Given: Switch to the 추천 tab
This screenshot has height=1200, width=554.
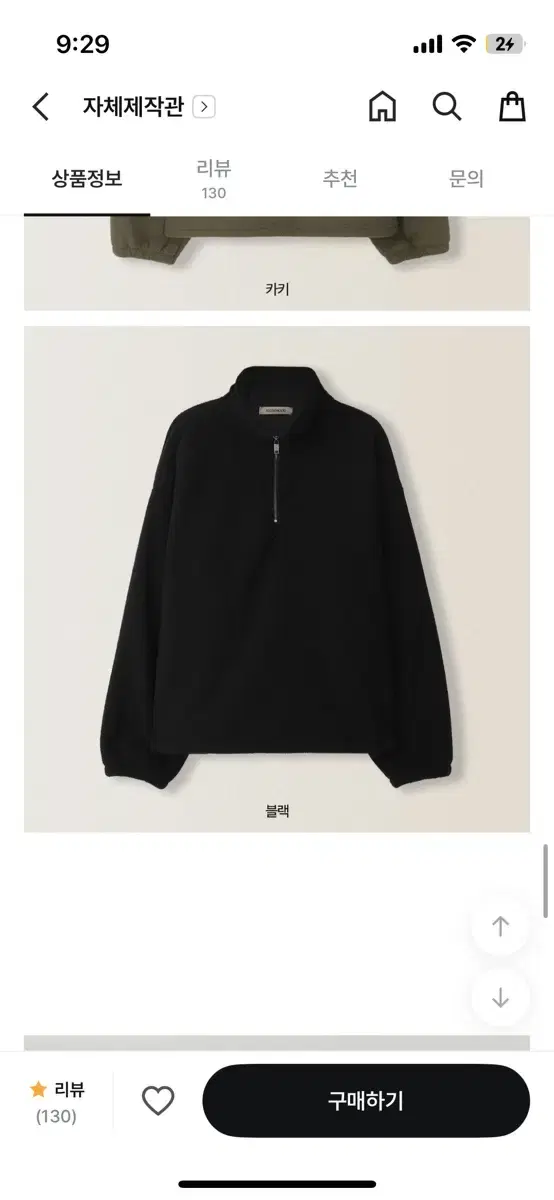Looking at the screenshot, I should point(340,180).
